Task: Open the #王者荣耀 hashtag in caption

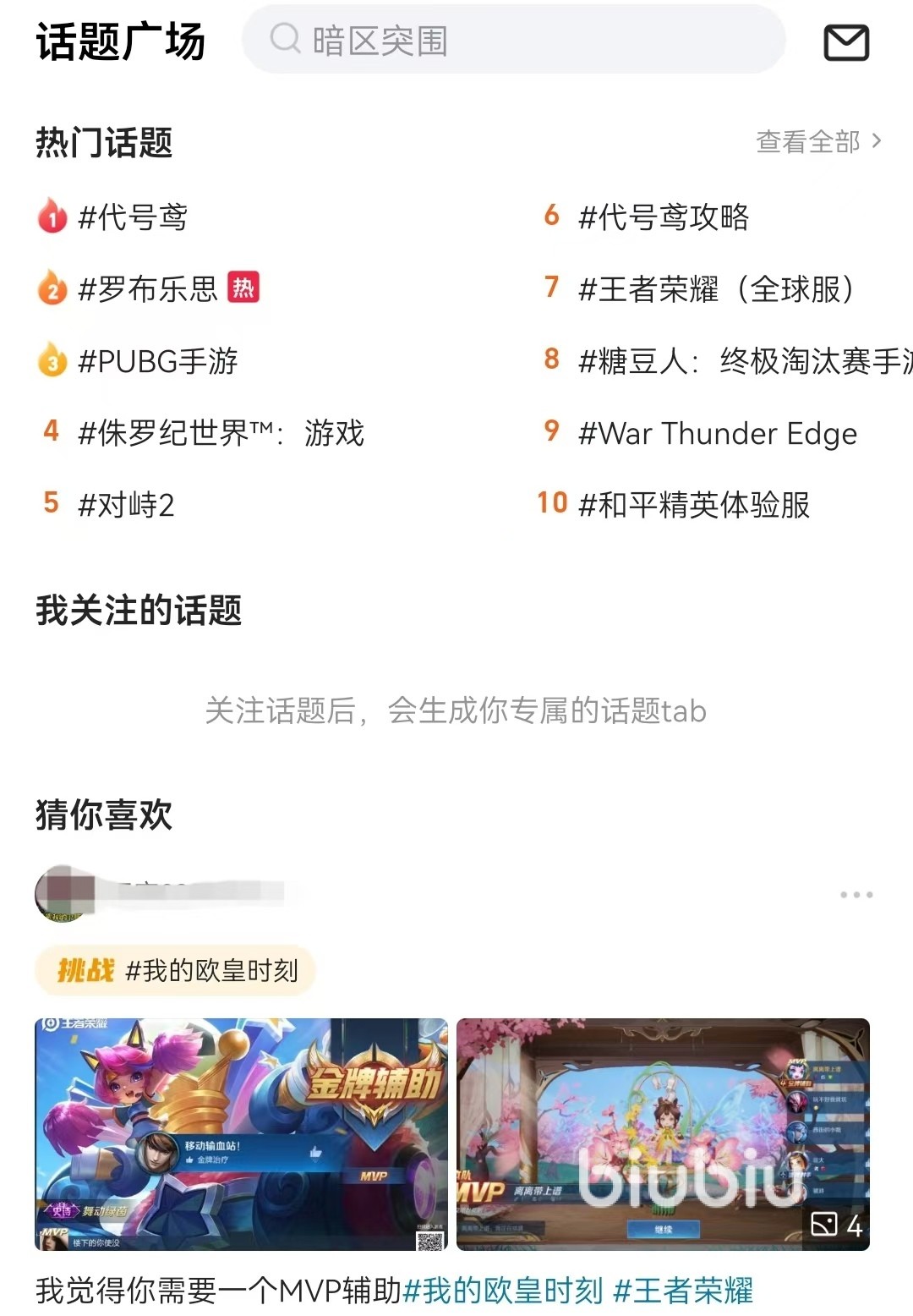Action: pyautogui.click(x=683, y=1291)
